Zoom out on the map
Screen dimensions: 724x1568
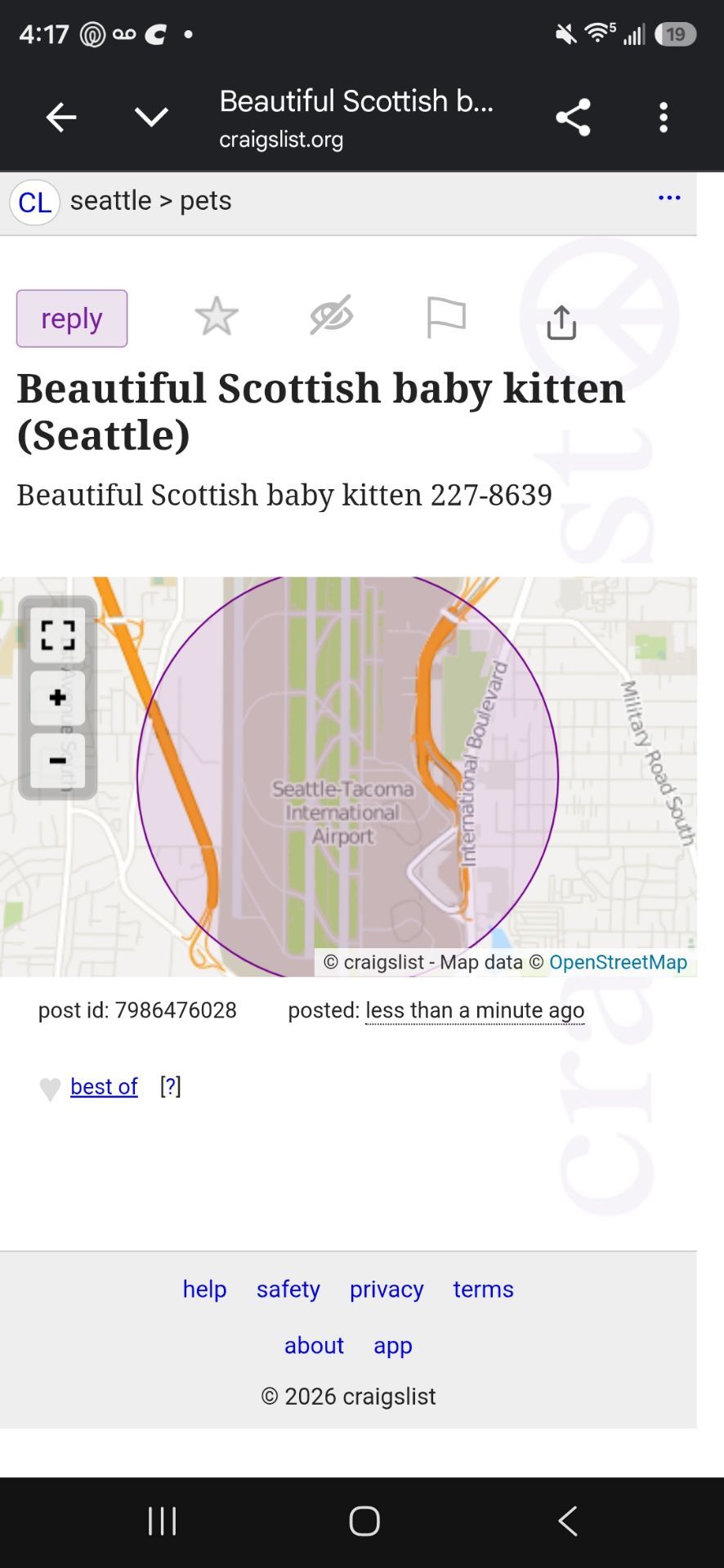[58, 761]
